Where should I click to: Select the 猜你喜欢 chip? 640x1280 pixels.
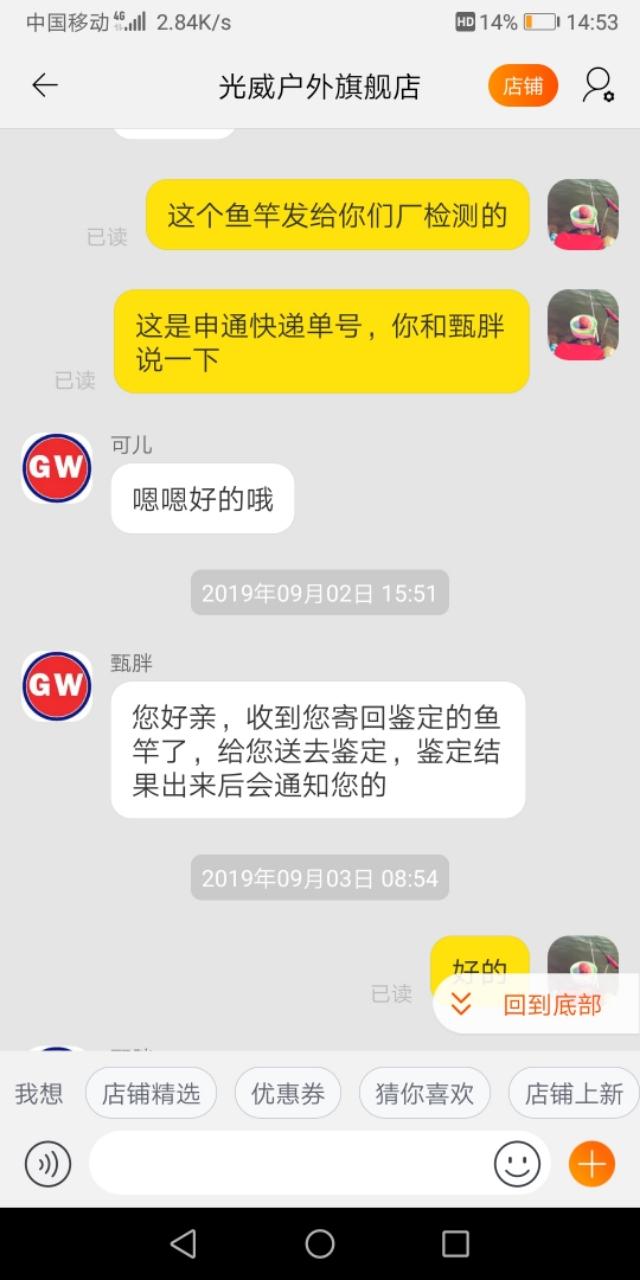424,1093
